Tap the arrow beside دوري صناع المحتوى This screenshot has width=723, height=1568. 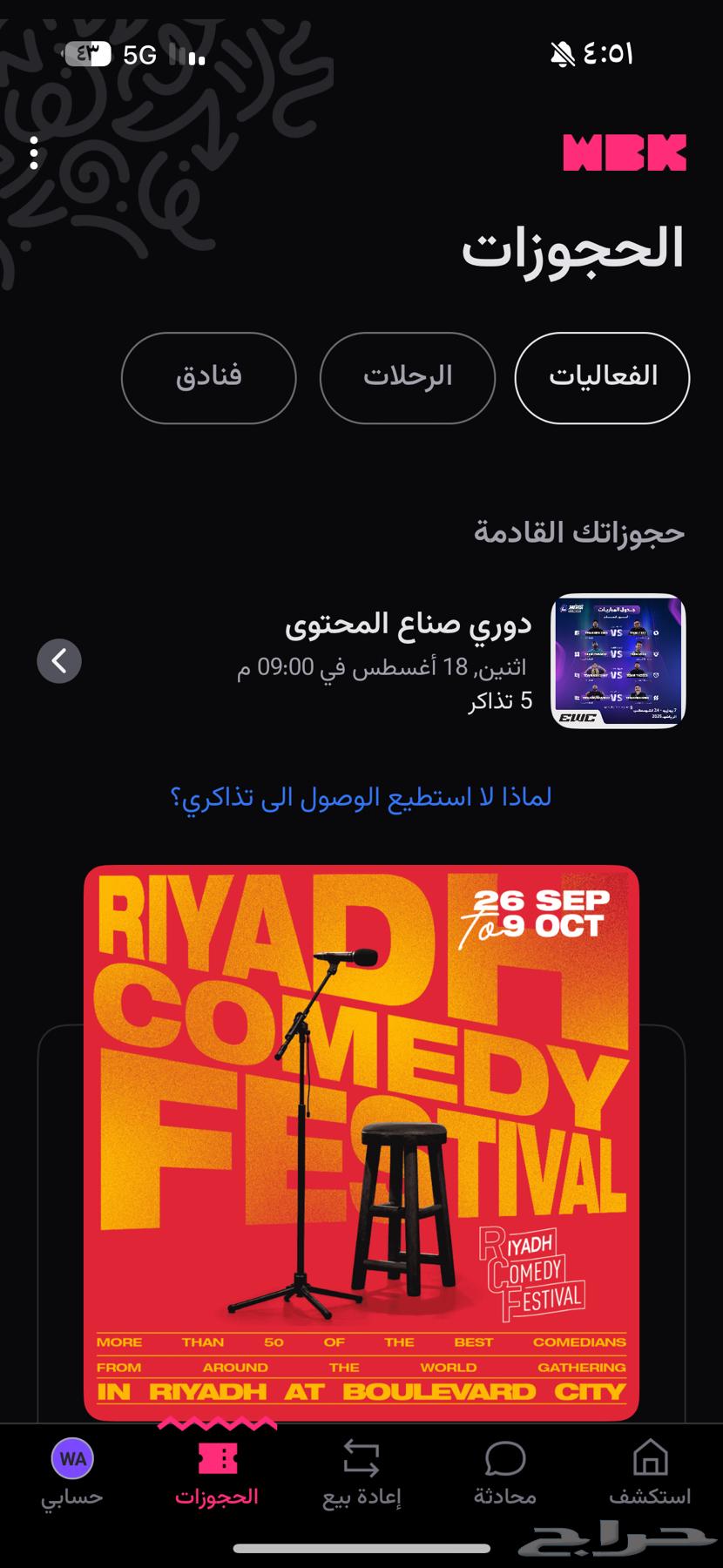point(59,660)
